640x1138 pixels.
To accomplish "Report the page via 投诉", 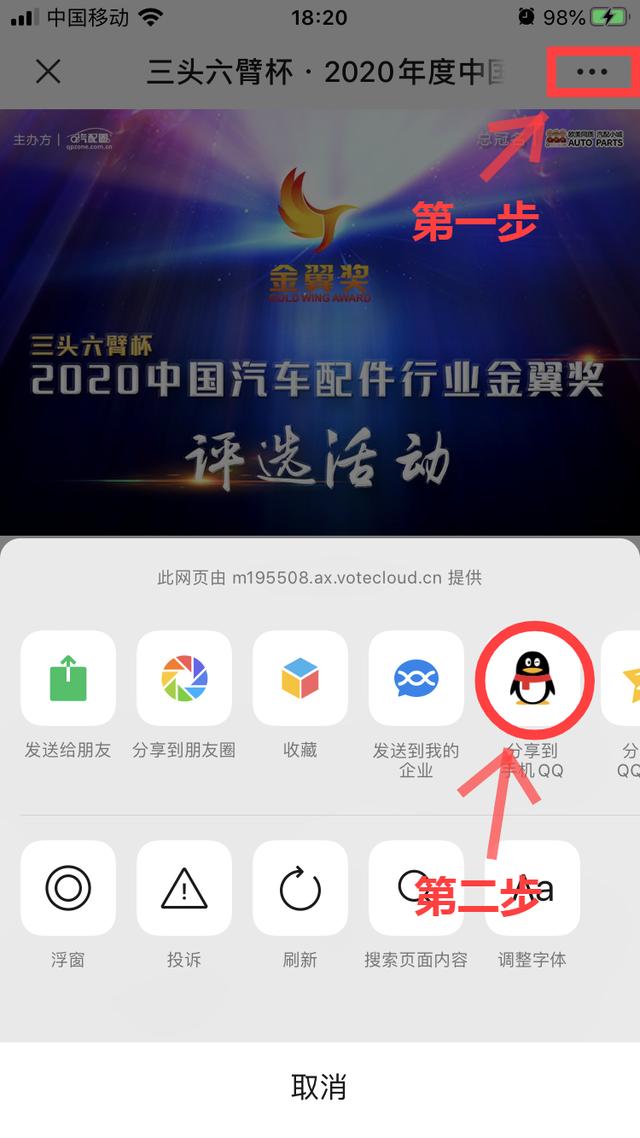I will pyautogui.click(x=184, y=888).
